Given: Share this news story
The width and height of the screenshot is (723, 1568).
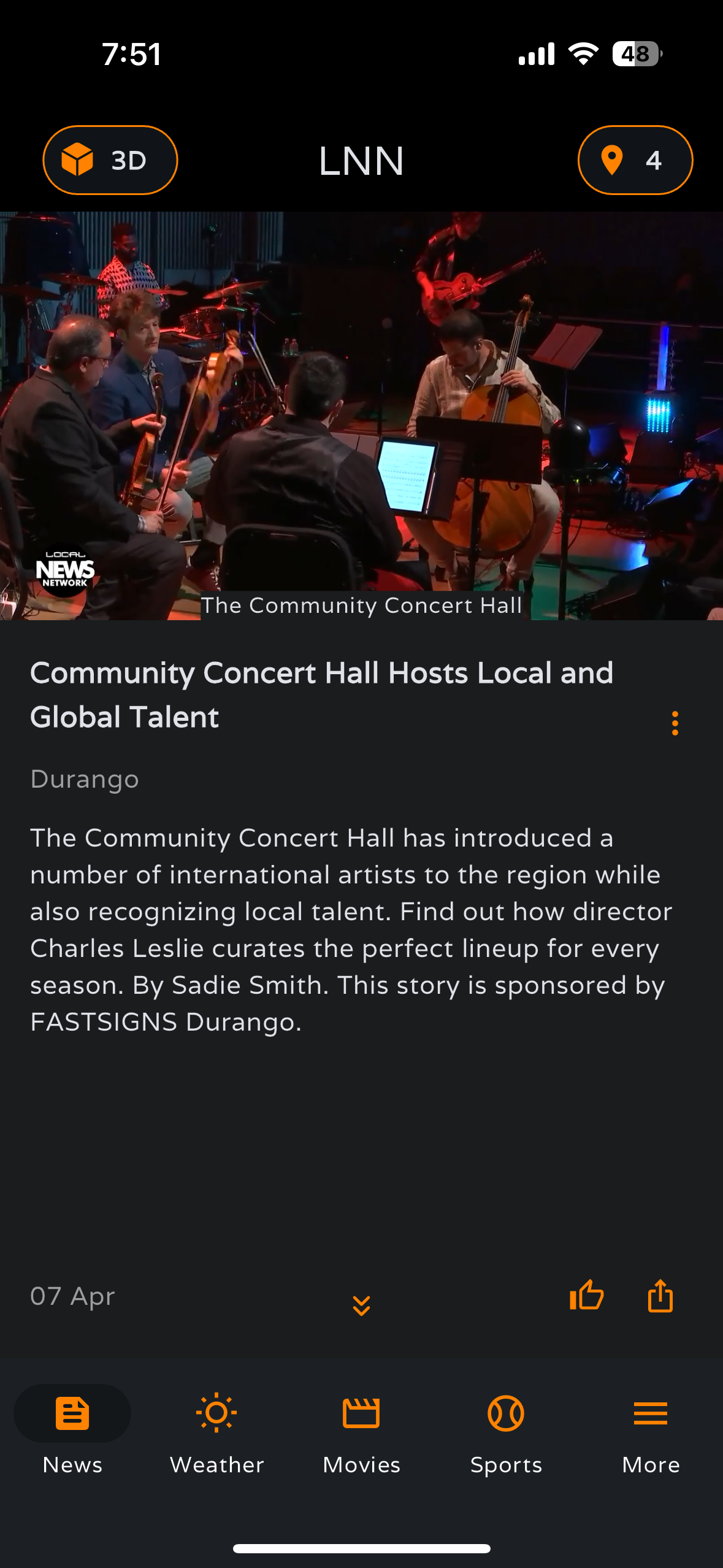Looking at the screenshot, I should (660, 1295).
